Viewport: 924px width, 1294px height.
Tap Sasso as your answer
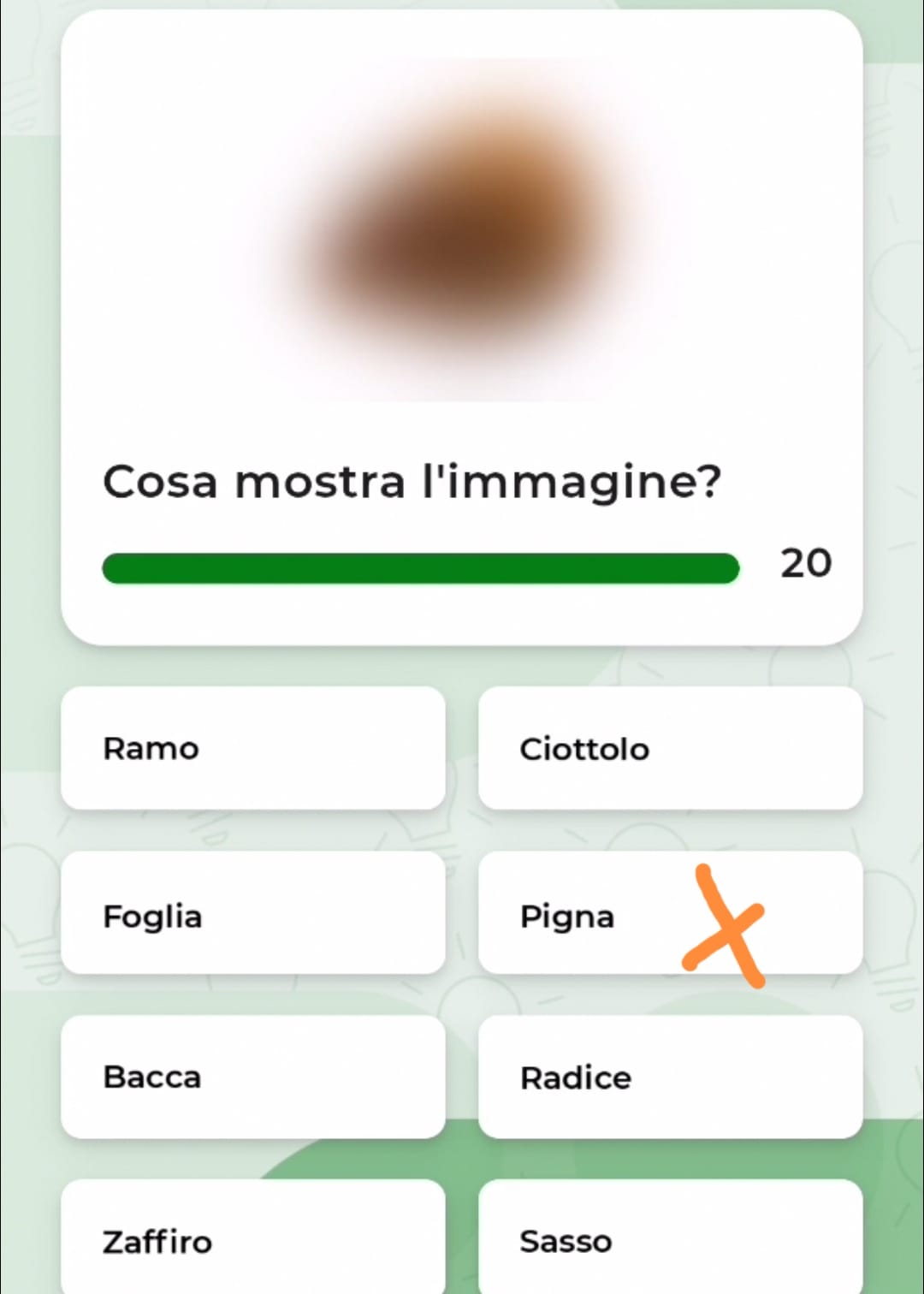click(670, 1238)
